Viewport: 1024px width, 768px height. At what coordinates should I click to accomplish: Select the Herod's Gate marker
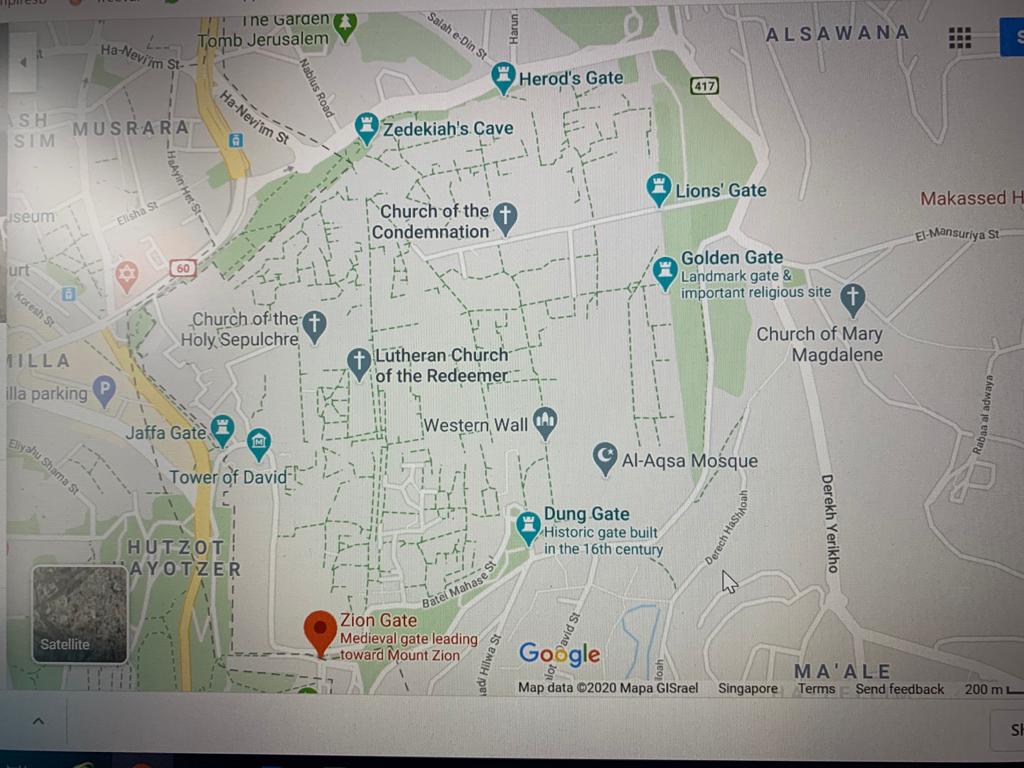coord(504,76)
